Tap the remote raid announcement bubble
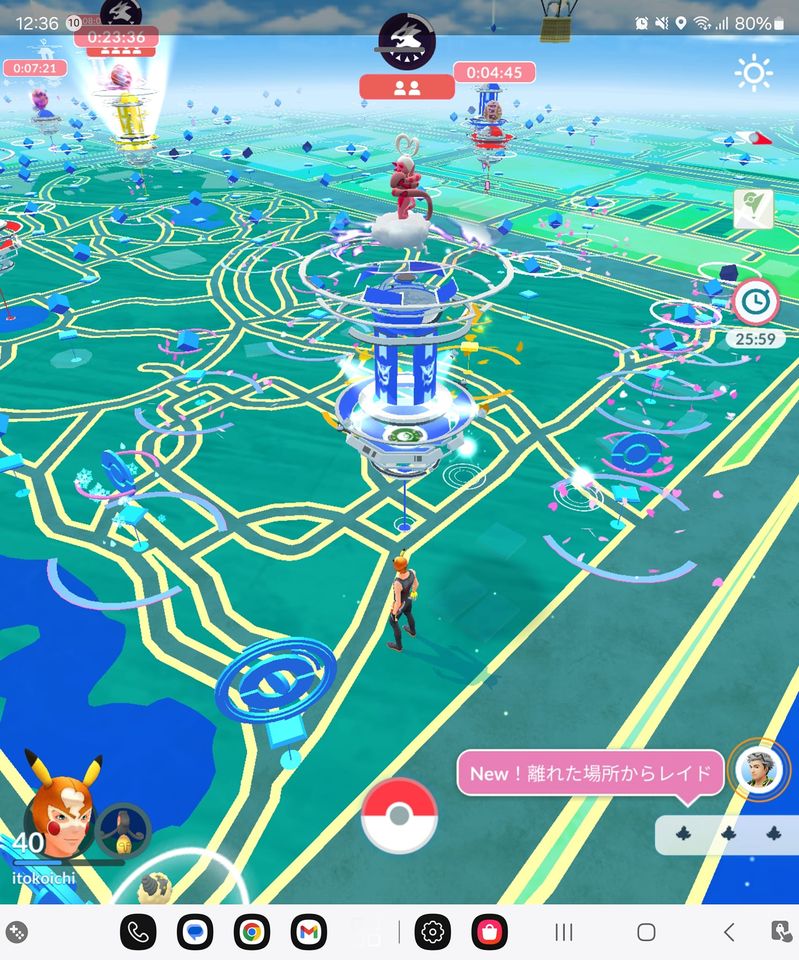 pyautogui.click(x=590, y=773)
